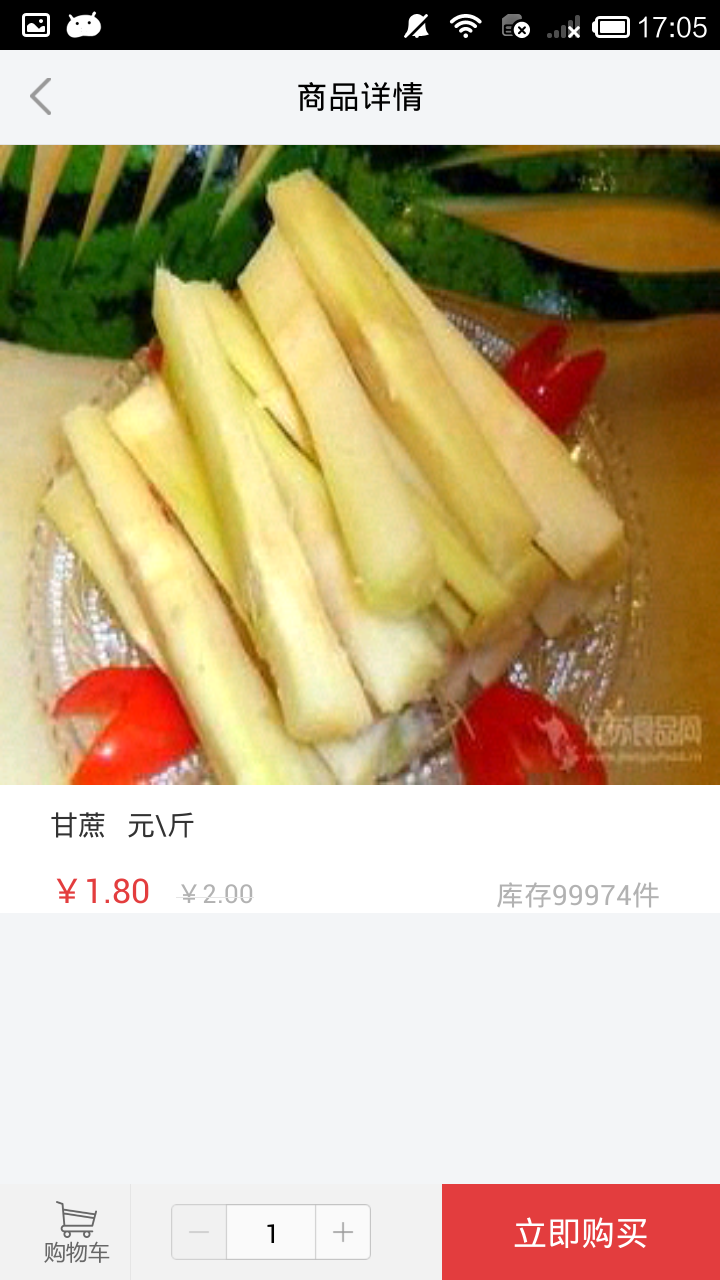The width and height of the screenshot is (720, 1280).
Task: Tap the quantity field showing 1
Action: click(x=271, y=1232)
